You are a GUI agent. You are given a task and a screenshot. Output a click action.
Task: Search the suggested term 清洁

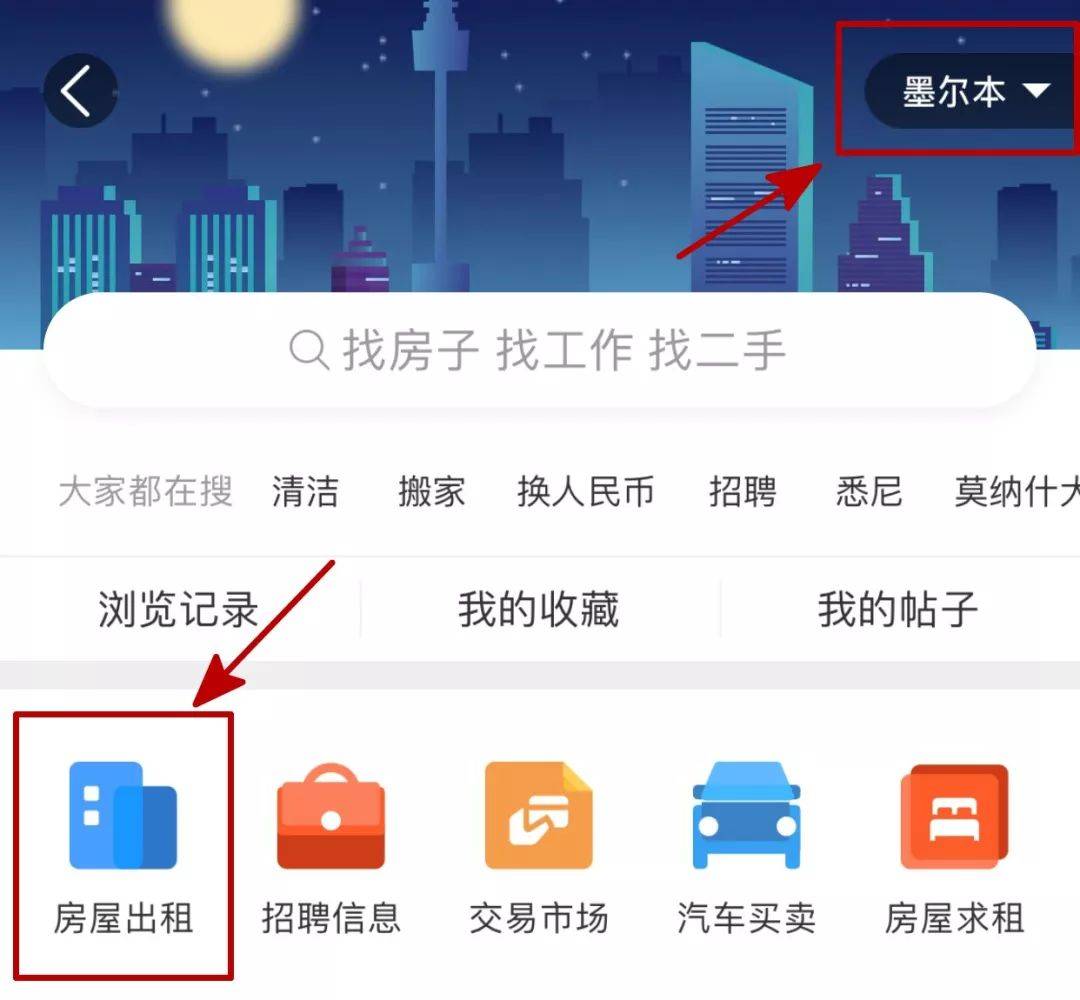point(305,491)
